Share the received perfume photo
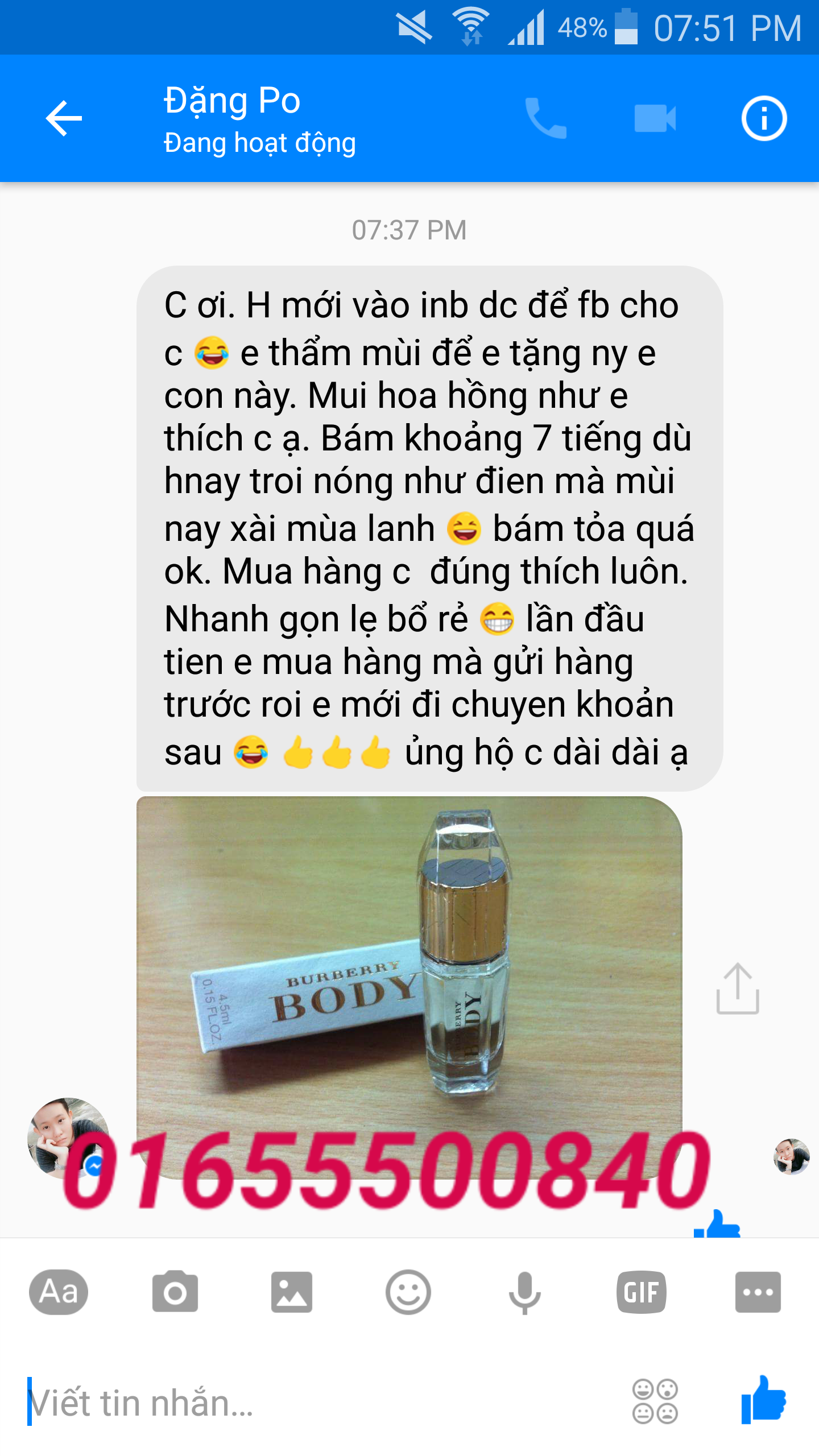This screenshot has height=1456, width=819. pyautogui.click(x=738, y=988)
